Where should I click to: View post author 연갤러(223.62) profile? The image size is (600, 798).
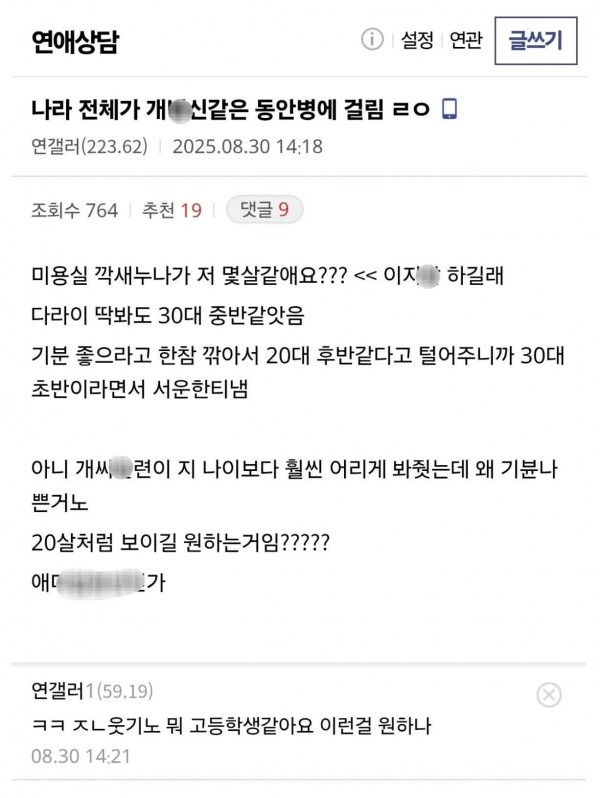click(90, 146)
